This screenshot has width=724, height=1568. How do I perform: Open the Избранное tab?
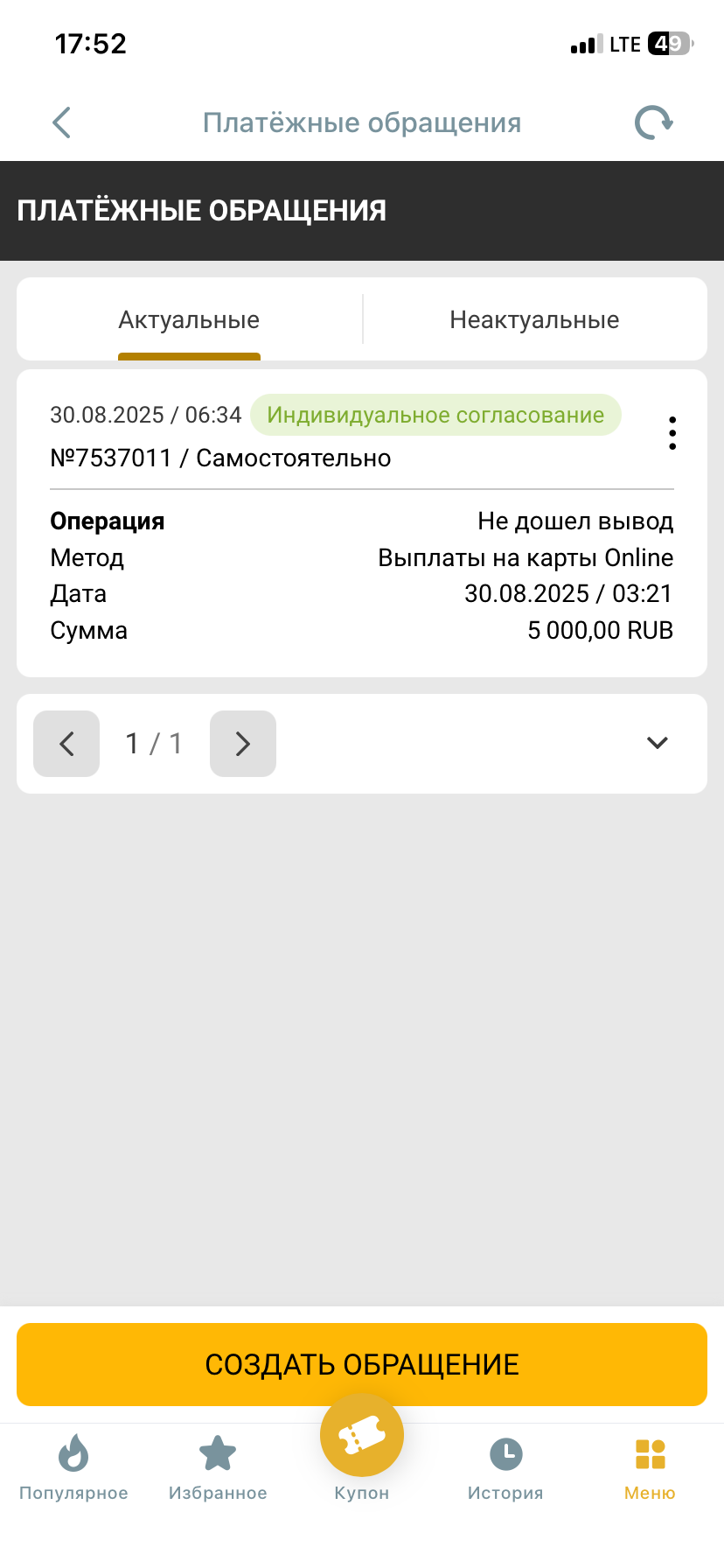point(218,1466)
